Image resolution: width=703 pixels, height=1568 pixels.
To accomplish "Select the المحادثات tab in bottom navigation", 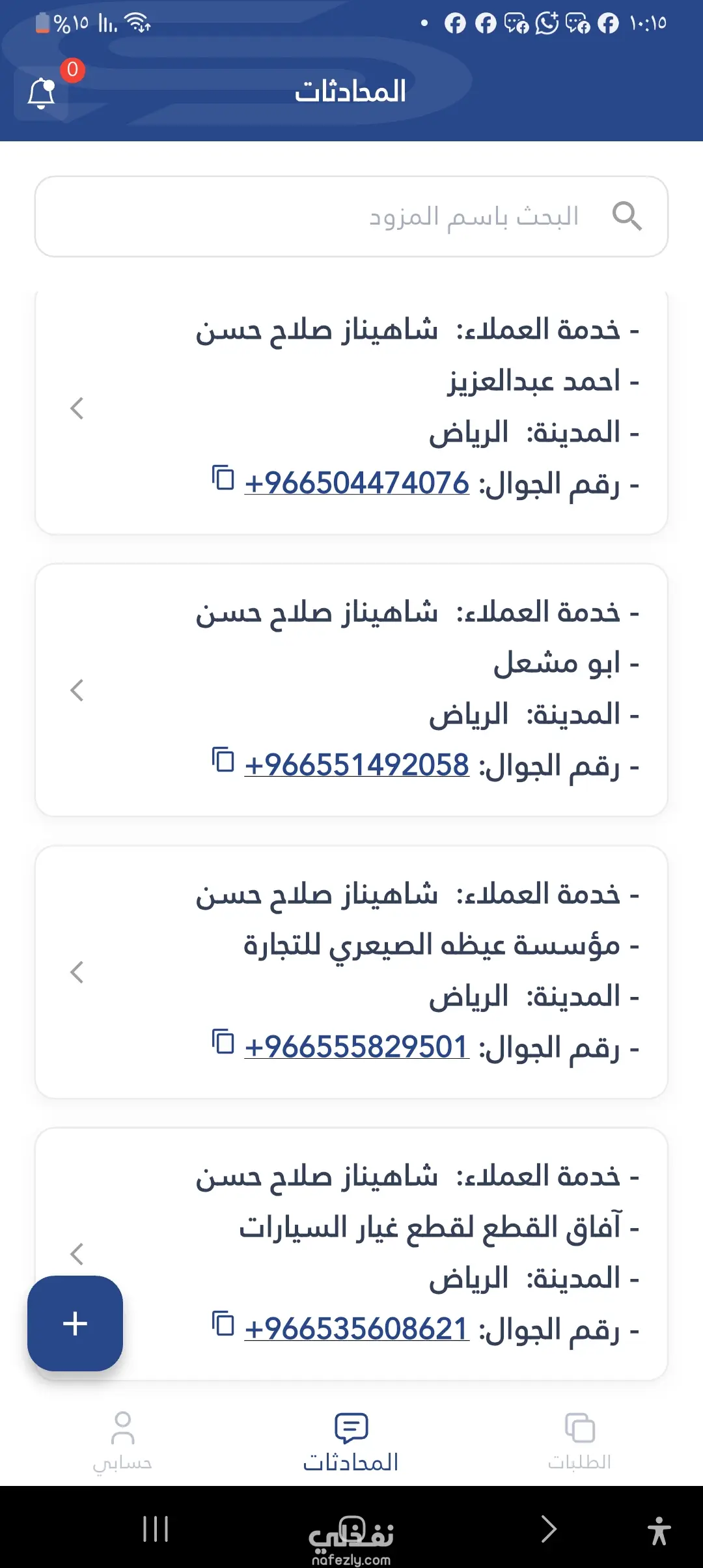I will pos(351,1440).
